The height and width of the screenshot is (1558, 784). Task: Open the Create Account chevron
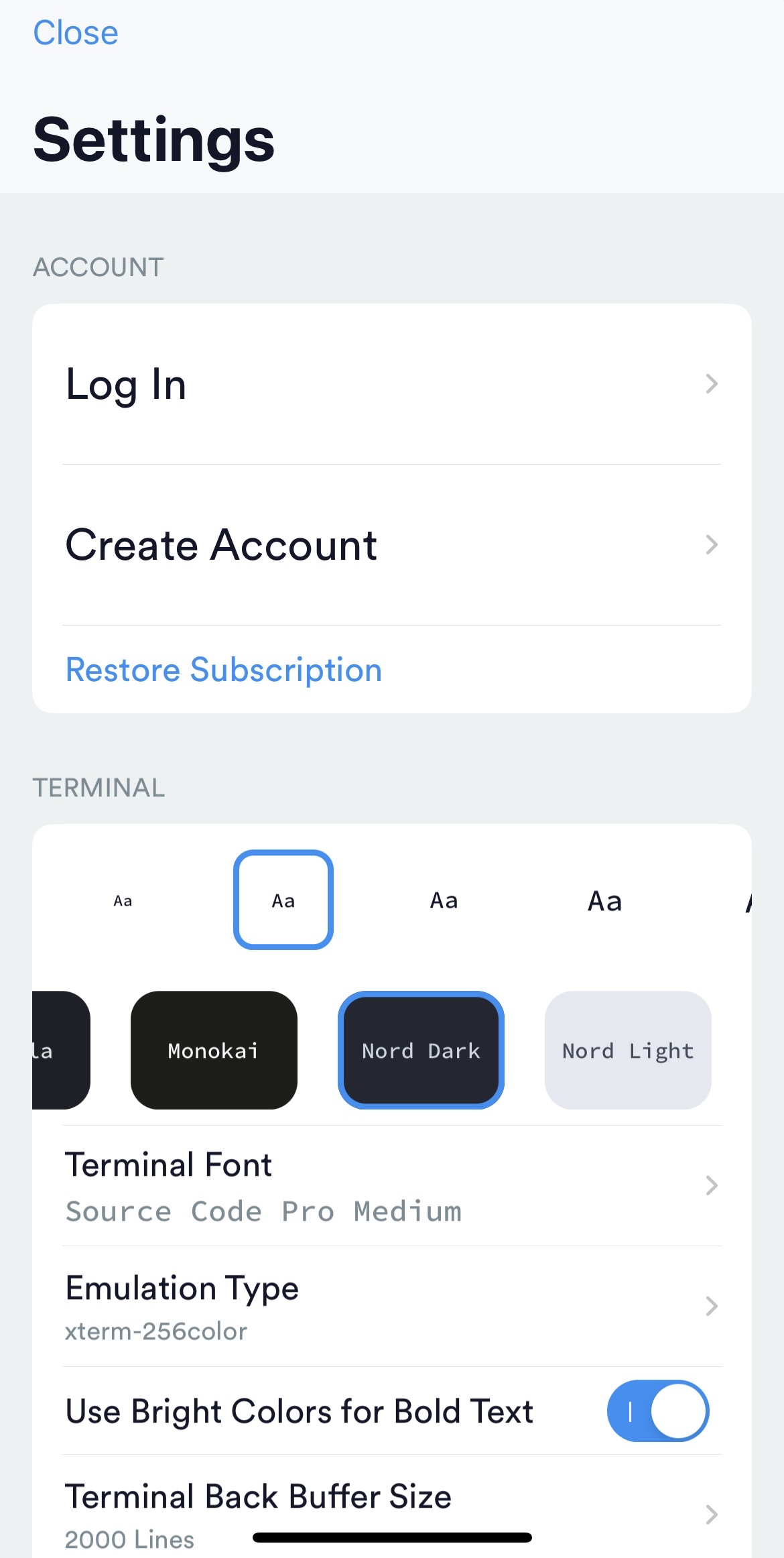click(711, 545)
